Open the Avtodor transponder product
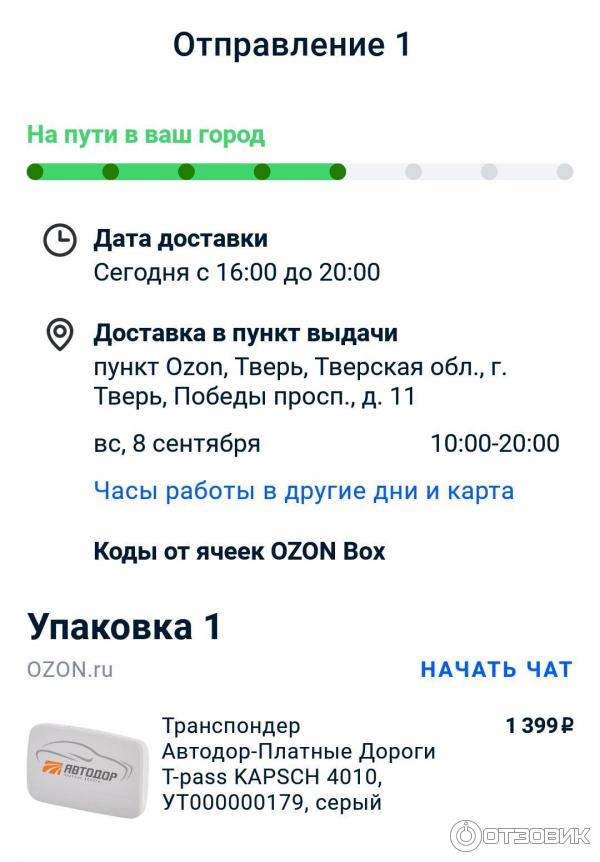 pyautogui.click(x=298, y=763)
